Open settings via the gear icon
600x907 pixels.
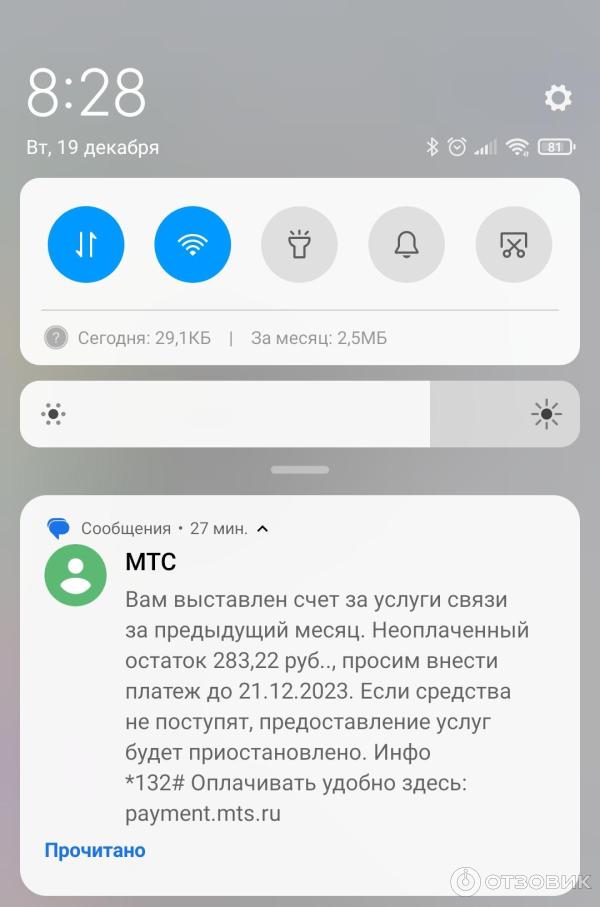point(557,98)
